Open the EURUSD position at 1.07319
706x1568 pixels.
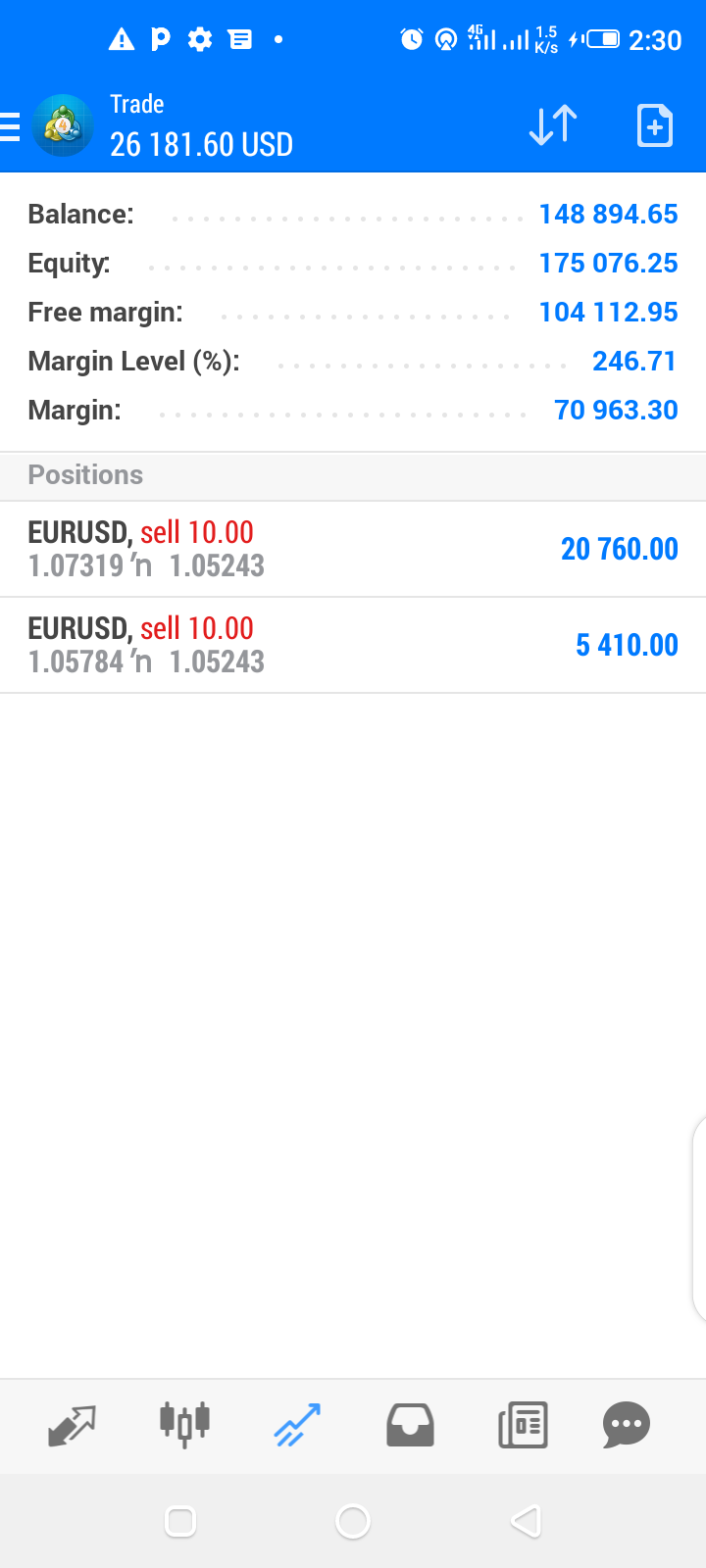point(353,549)
